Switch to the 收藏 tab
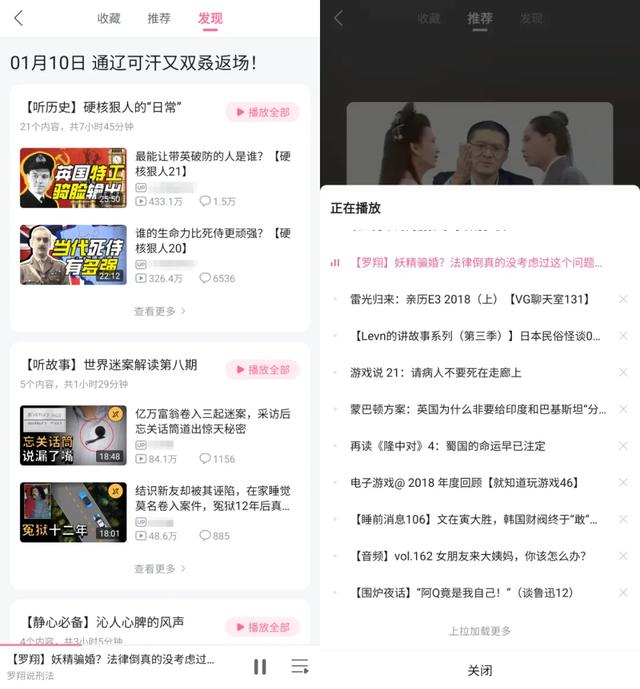The height and width of the screenshot is (689, 640). pos(109,18)
